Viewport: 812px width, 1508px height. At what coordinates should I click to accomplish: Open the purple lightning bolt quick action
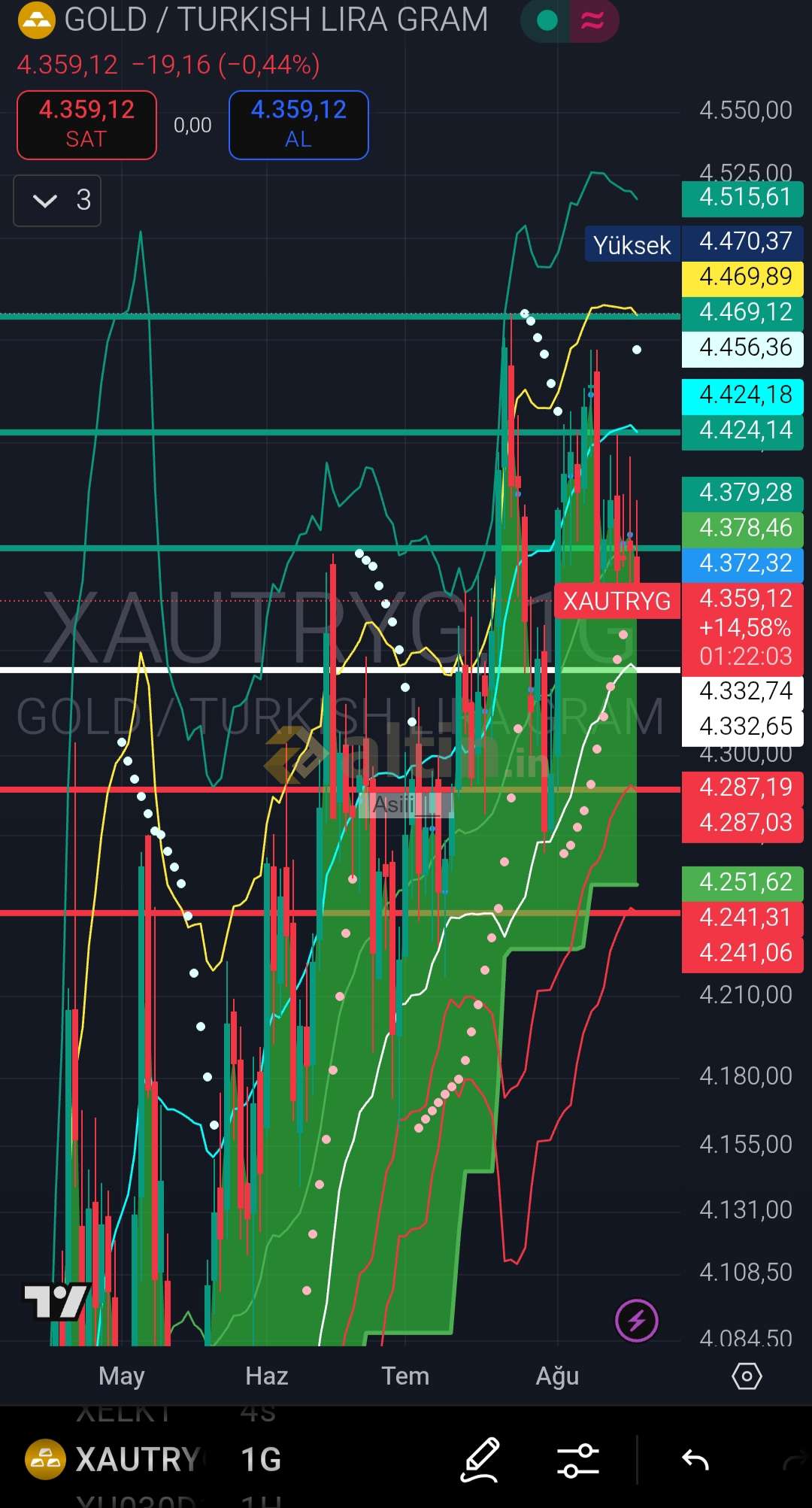click(x=637, y=1320)
